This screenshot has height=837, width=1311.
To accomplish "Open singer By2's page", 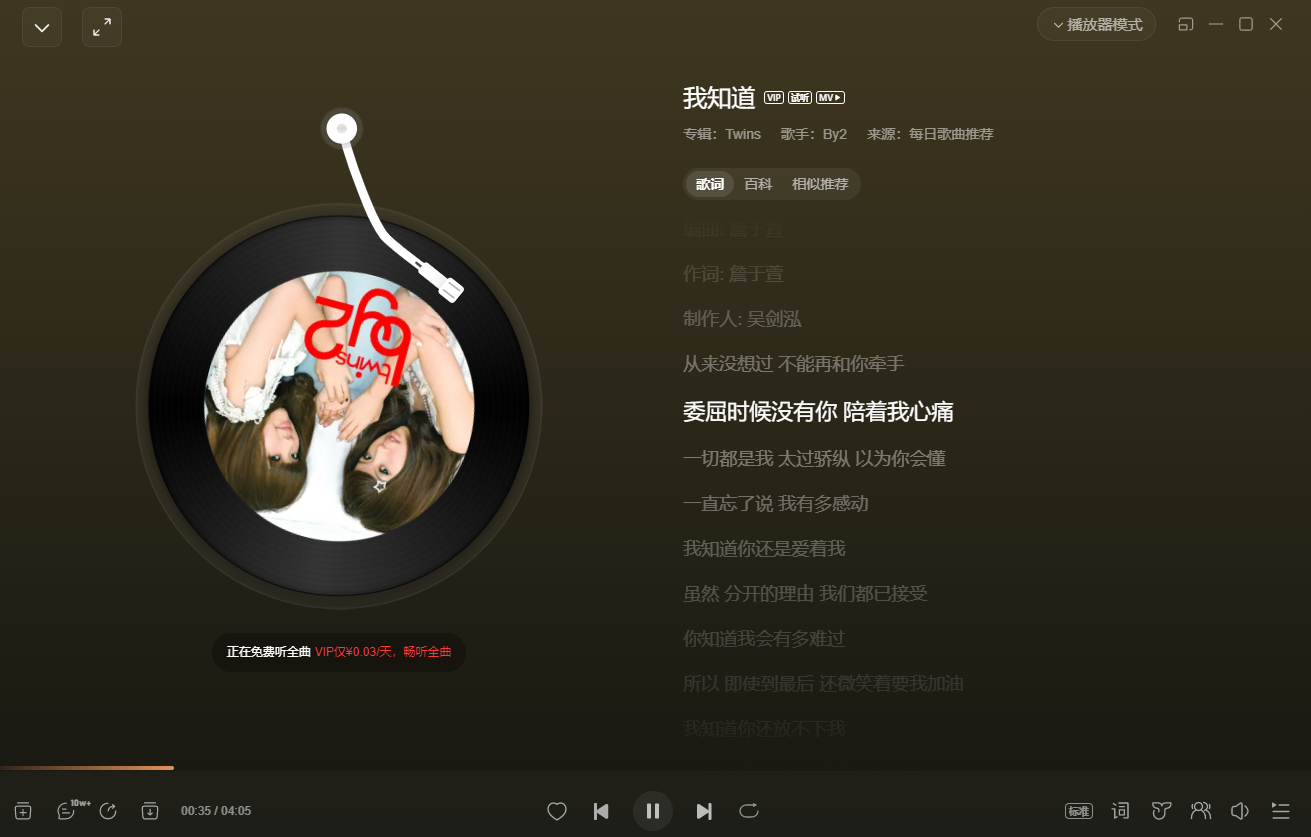I will pyautogui.click(x=834, y=134).
